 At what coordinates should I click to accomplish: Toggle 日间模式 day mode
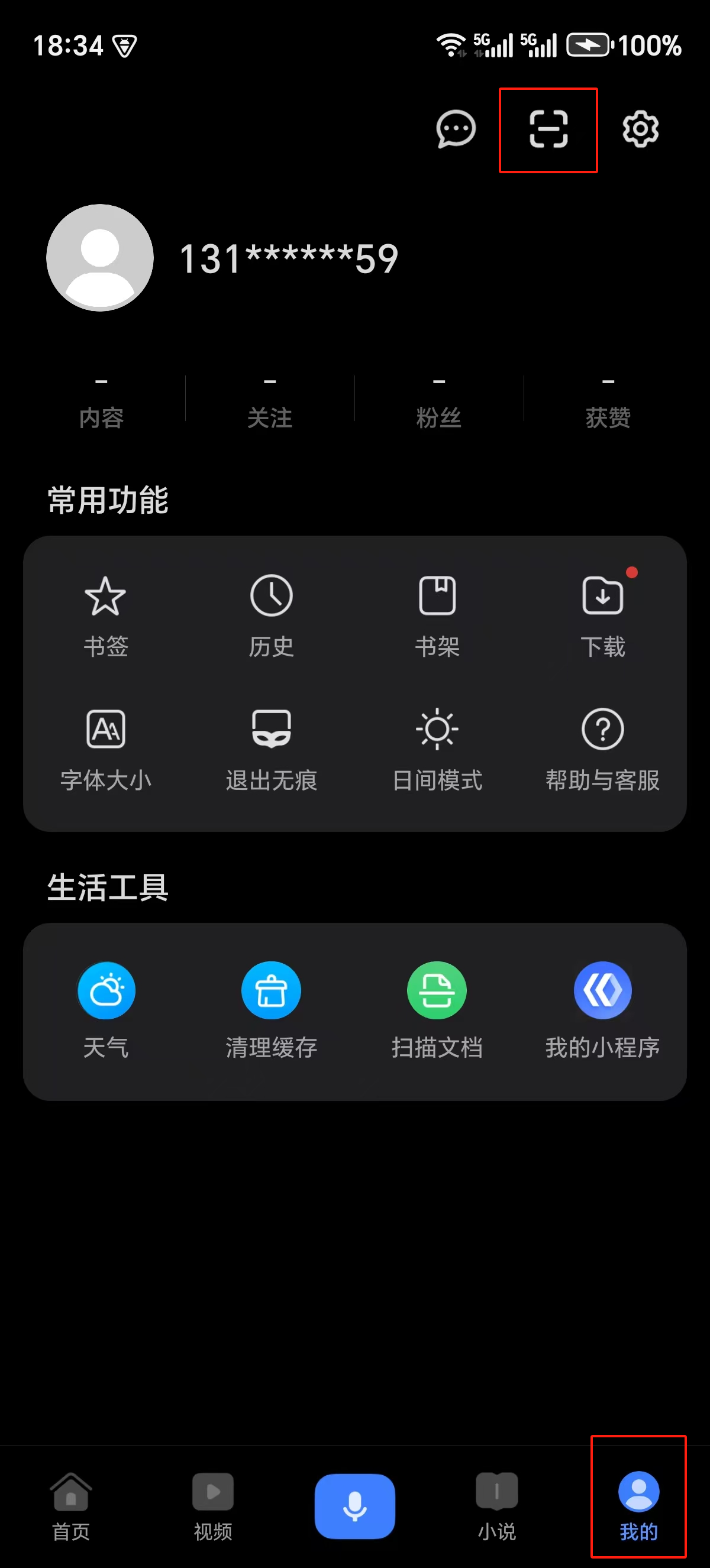pos(437,749)
